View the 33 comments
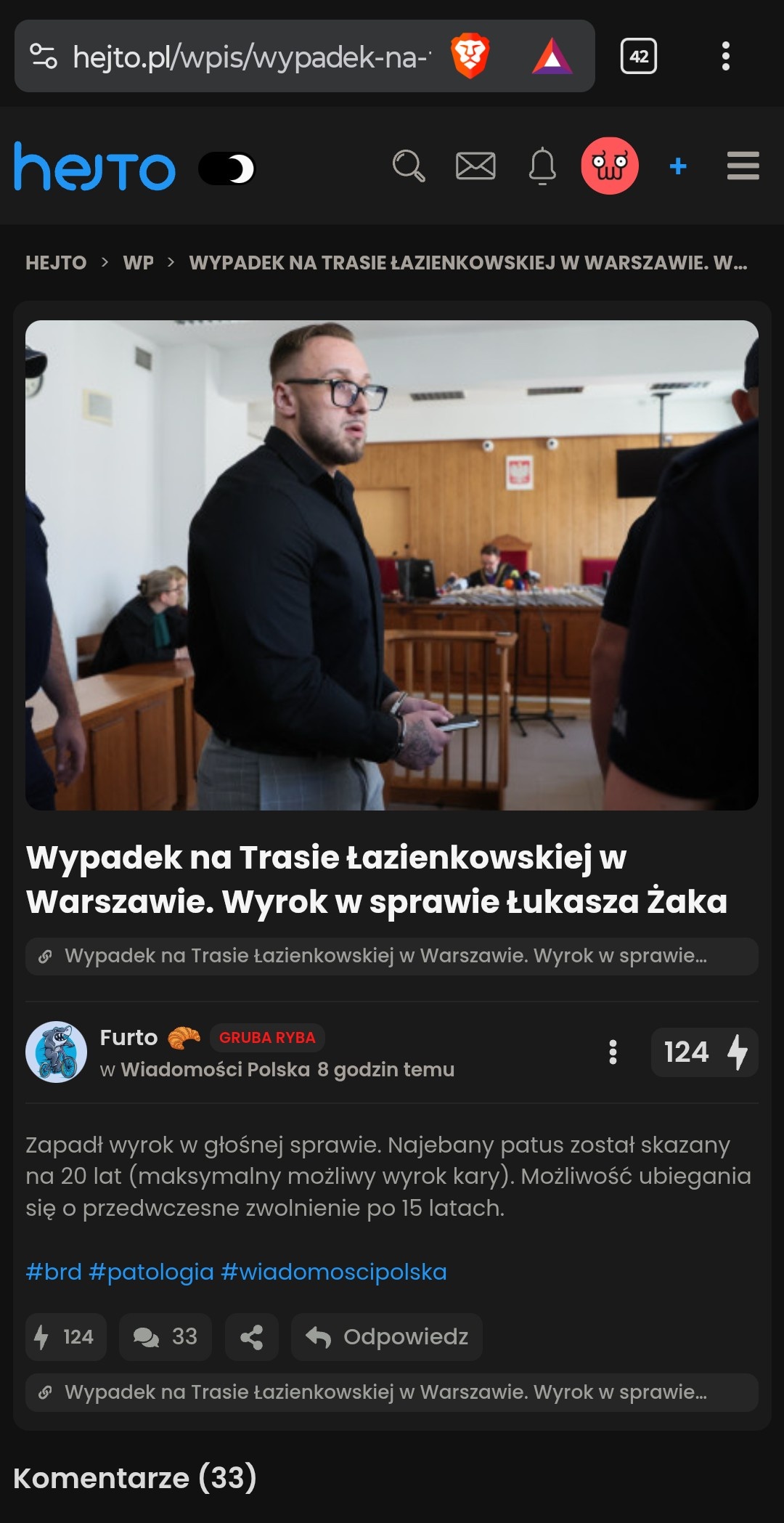 pos(166,1336)
